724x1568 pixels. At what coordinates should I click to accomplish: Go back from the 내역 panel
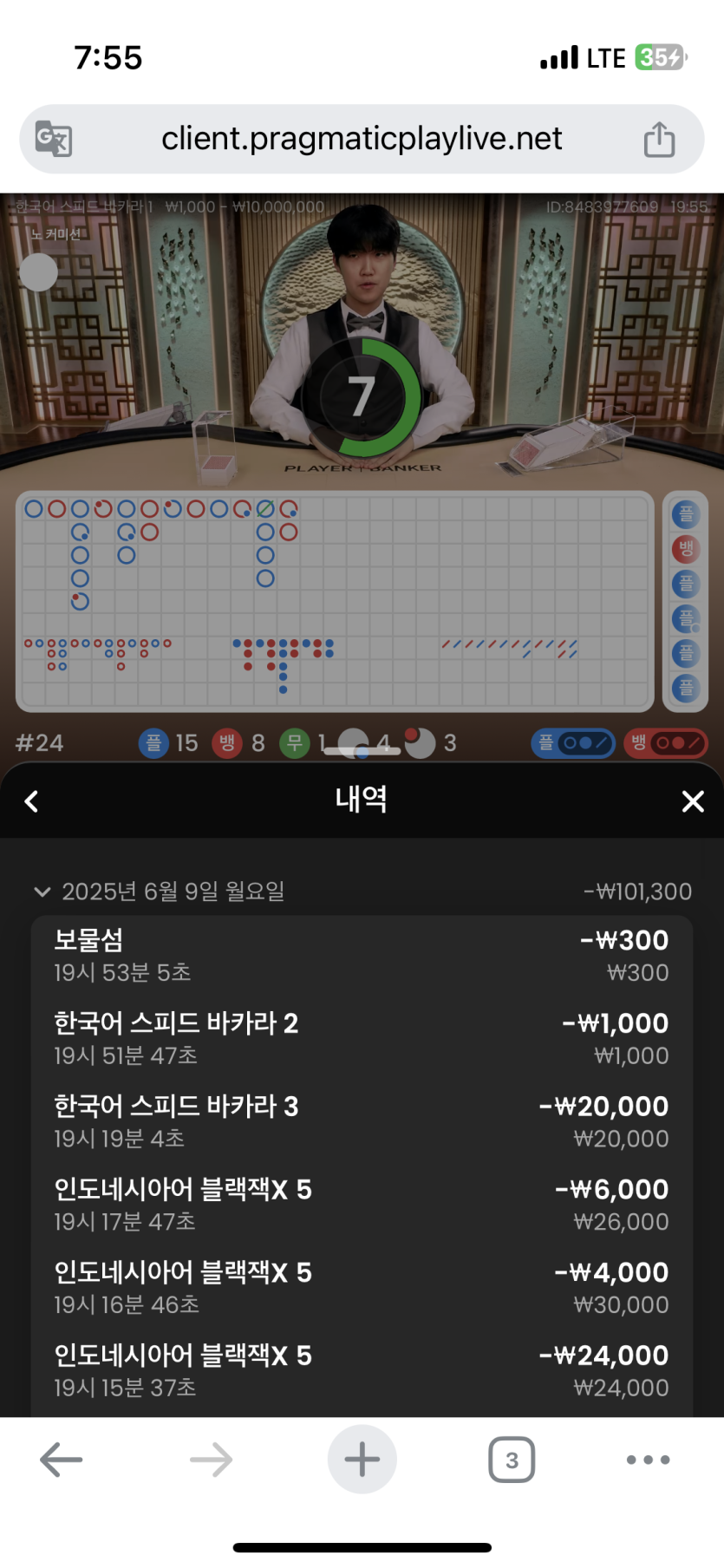point(32,801)
